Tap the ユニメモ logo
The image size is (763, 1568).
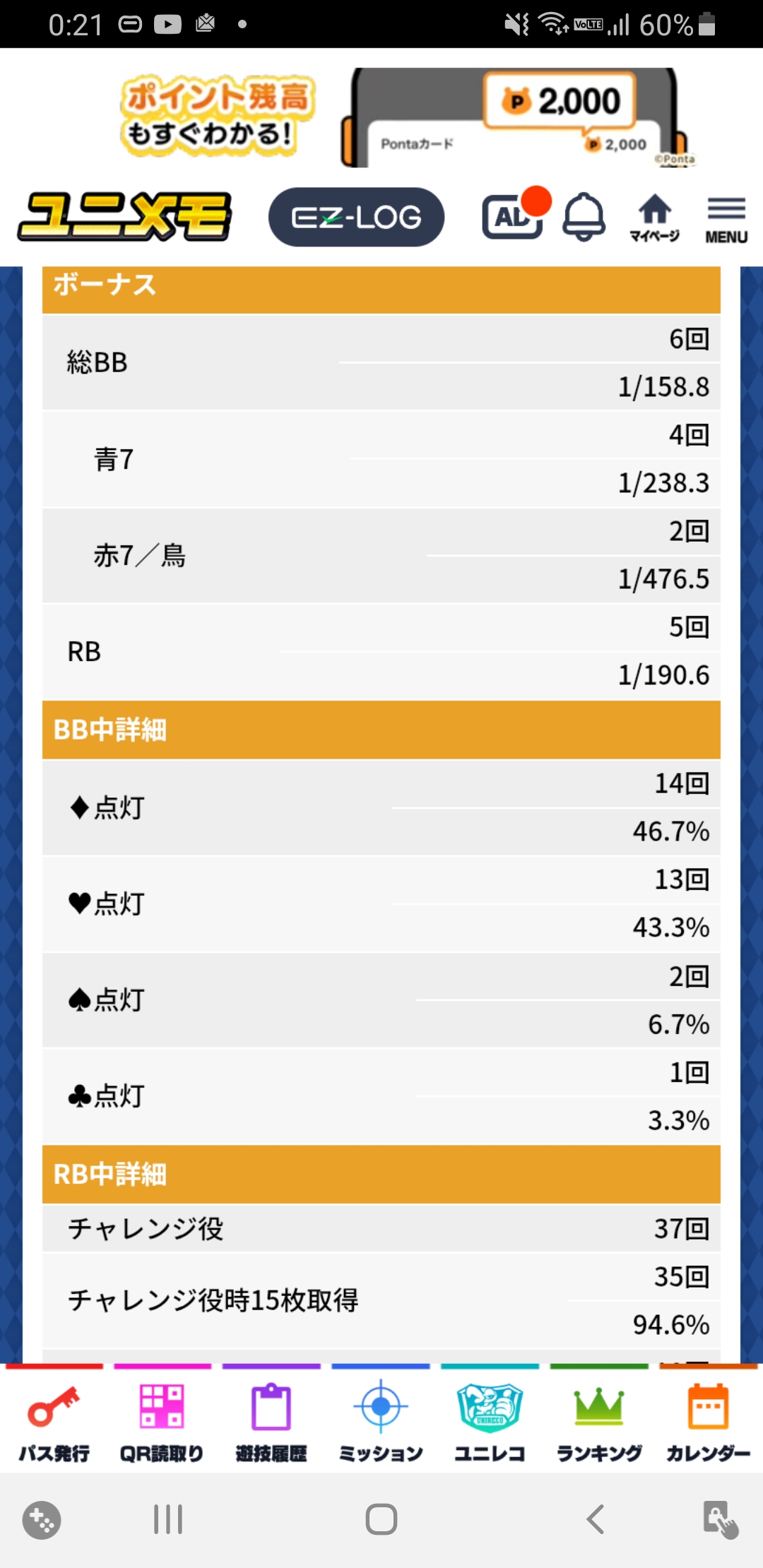(x=125, y=216)
